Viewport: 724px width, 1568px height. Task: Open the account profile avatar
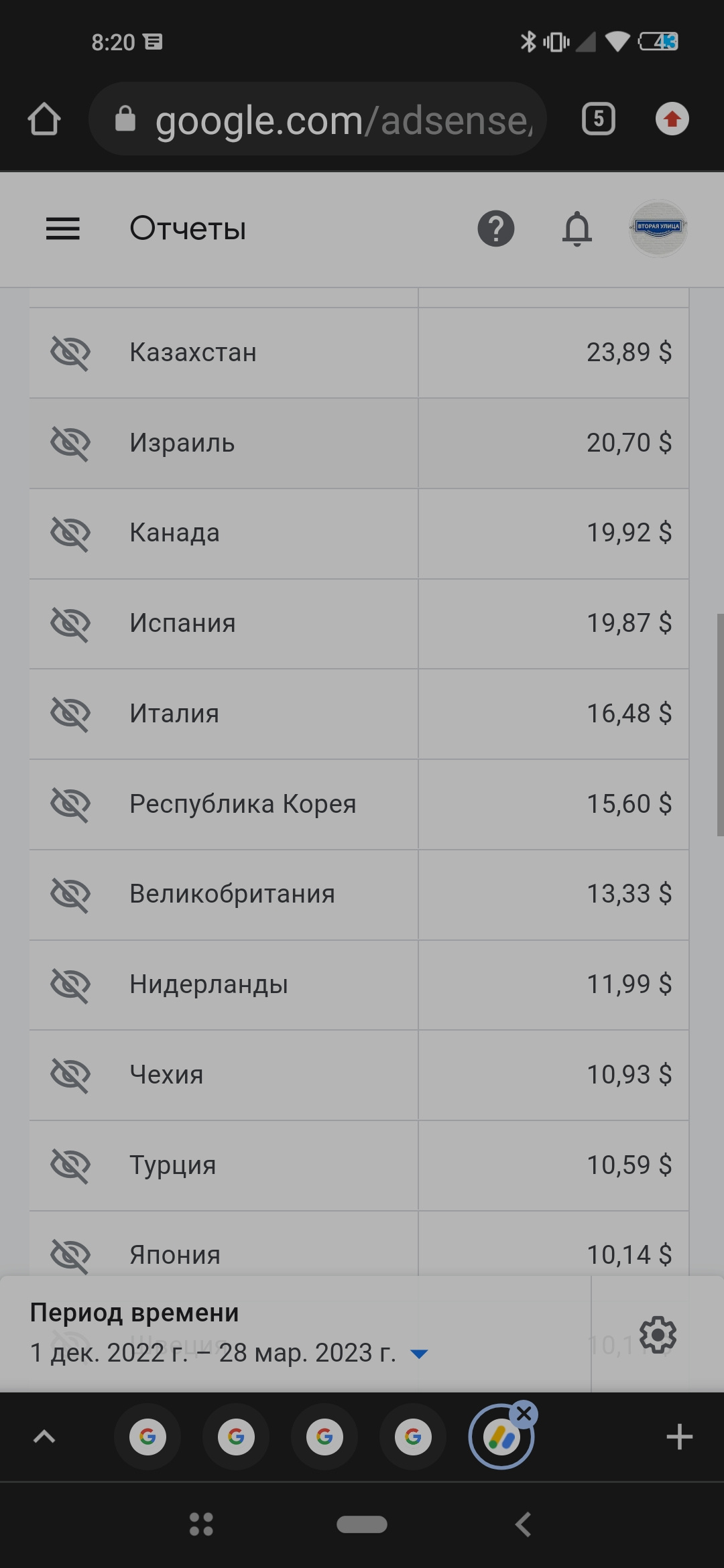[x=658, y=228]
